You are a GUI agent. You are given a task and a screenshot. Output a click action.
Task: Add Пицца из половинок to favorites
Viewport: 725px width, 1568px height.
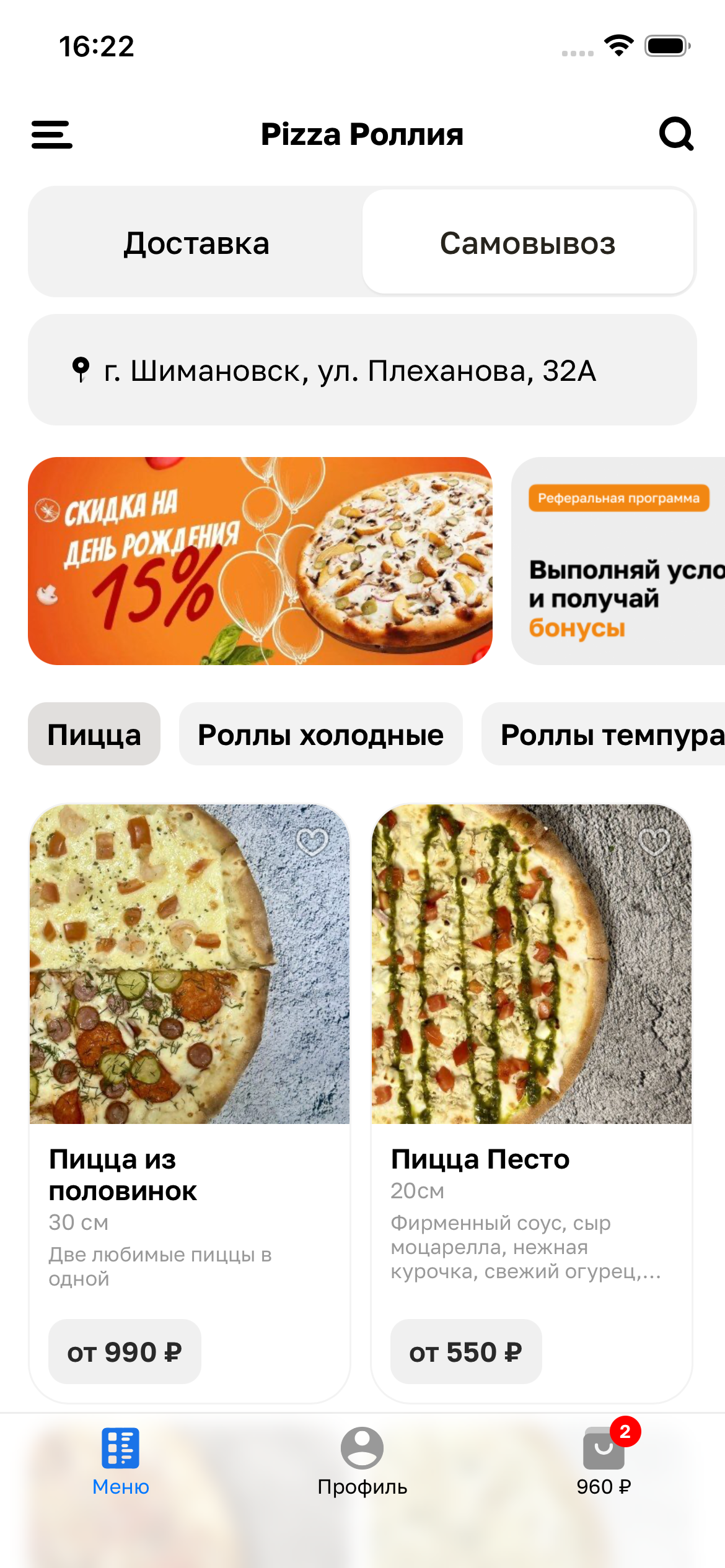tap(312, 842)
